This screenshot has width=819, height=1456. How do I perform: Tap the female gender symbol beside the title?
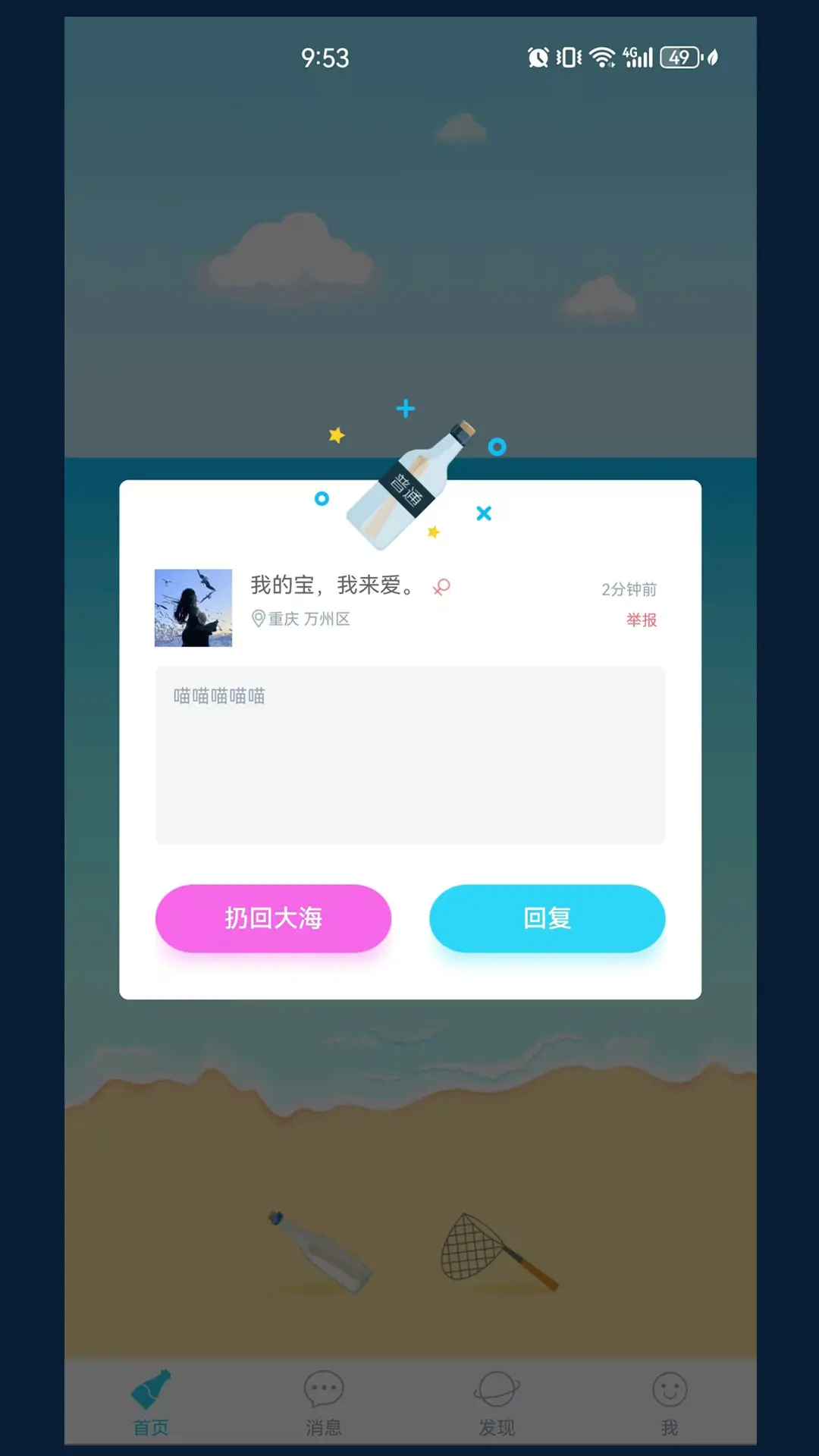tap(441, 588)
